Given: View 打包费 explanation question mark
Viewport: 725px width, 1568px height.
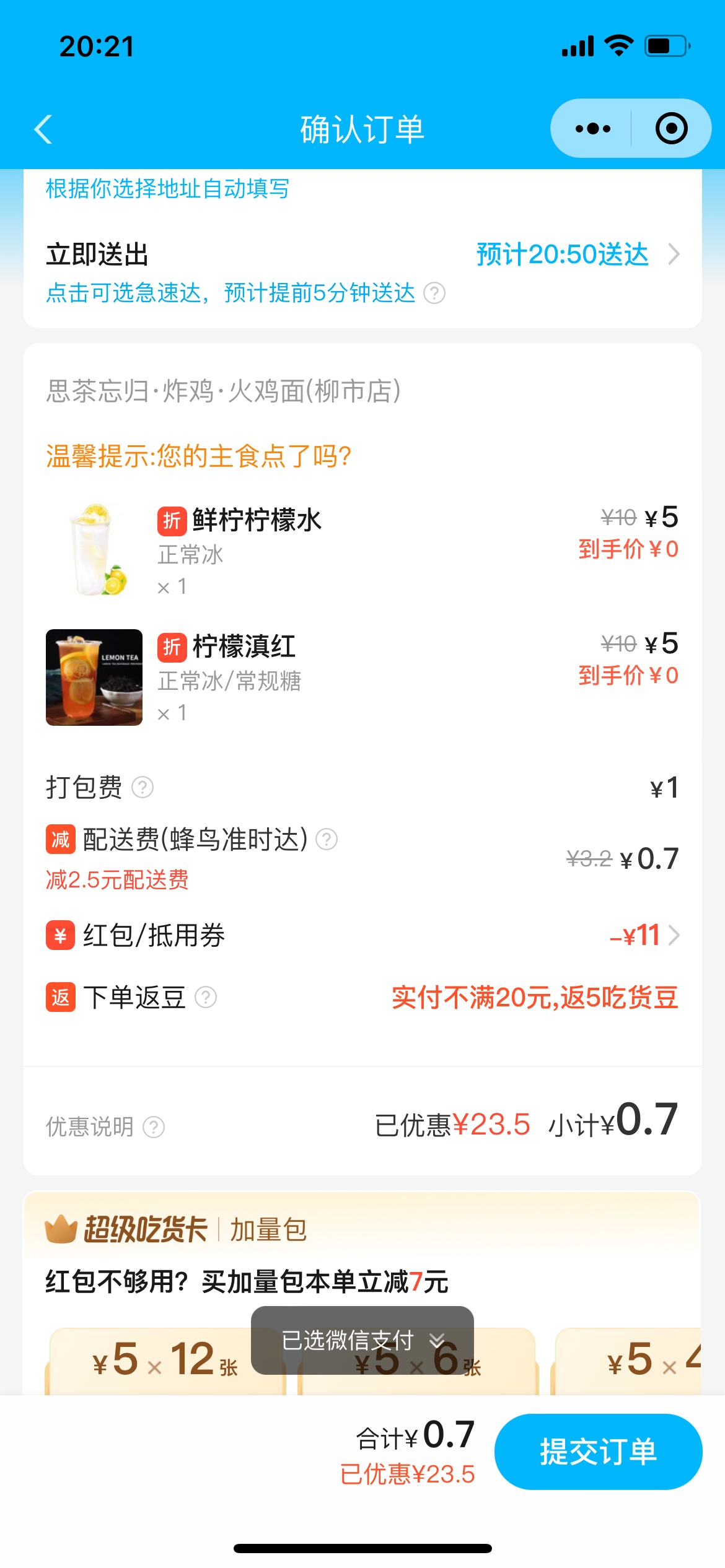Looking at the screenshot, I should tap(143, 787).
